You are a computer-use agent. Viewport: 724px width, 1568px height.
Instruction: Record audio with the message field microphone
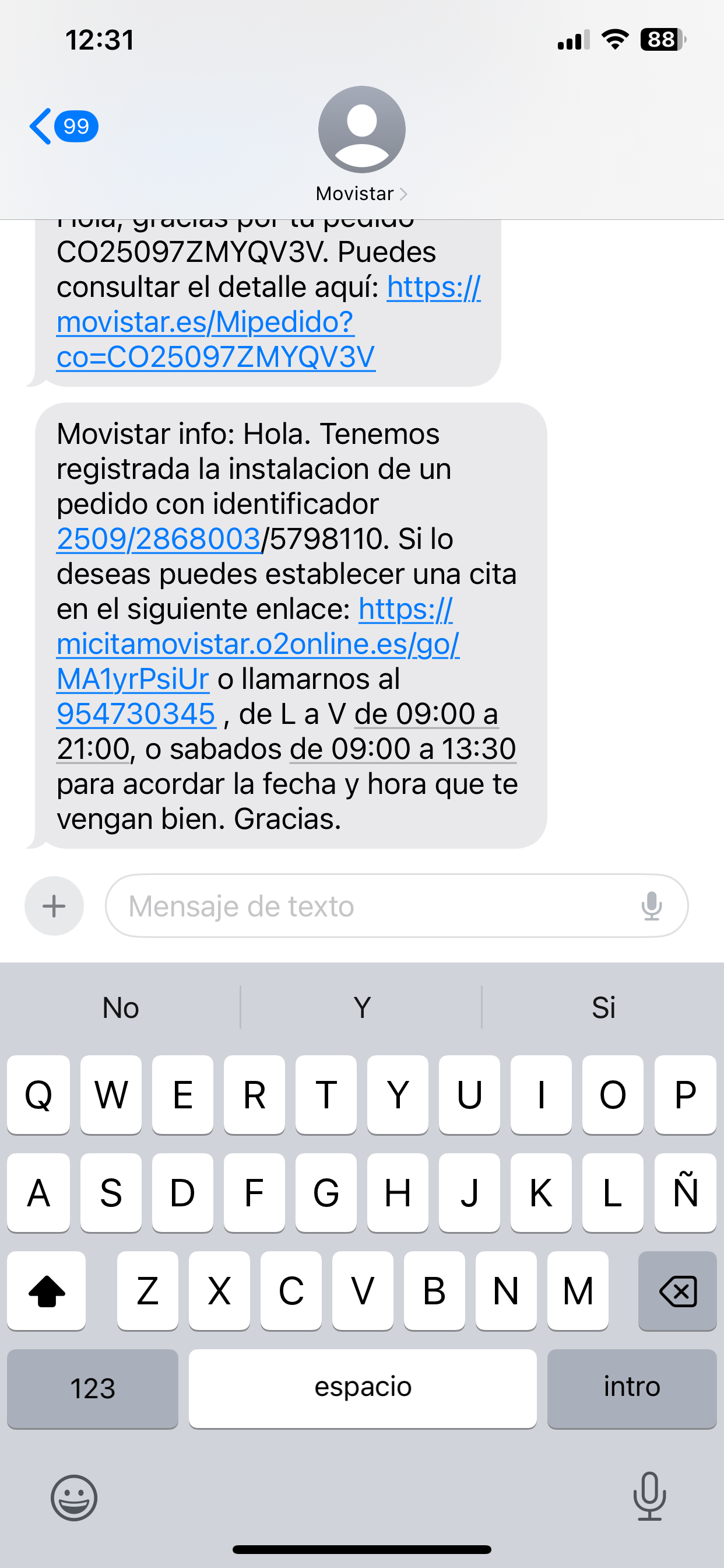point(652,906)
